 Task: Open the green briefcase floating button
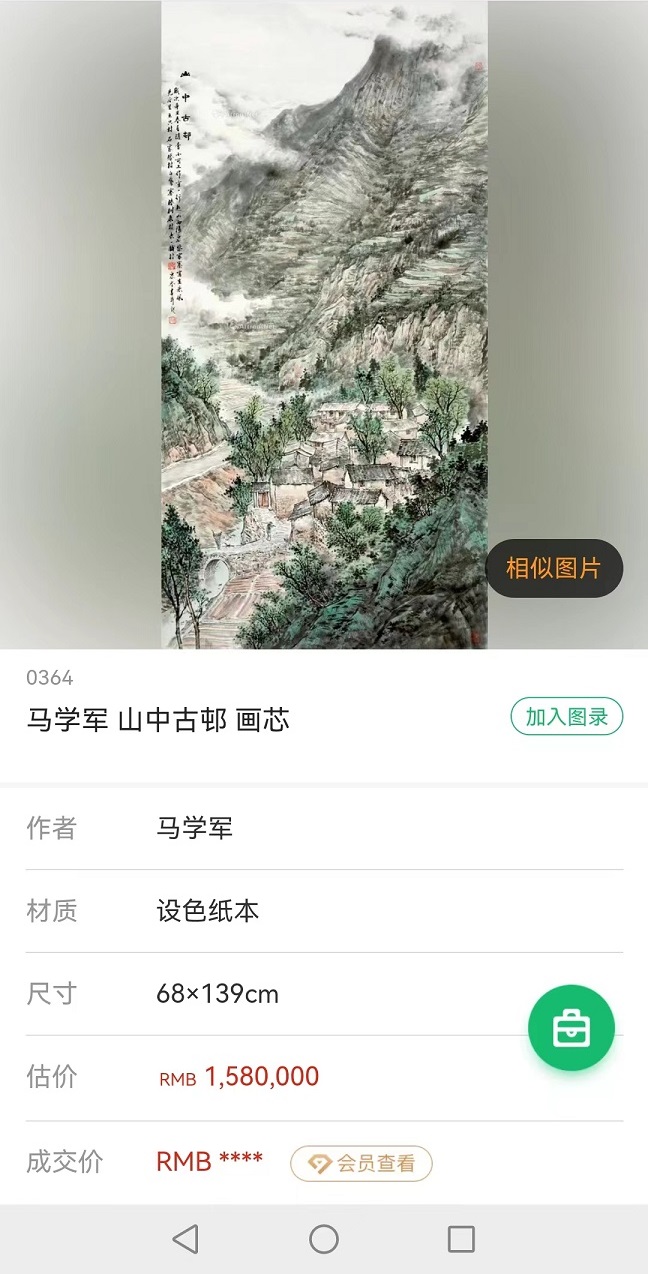point(571,1028)
